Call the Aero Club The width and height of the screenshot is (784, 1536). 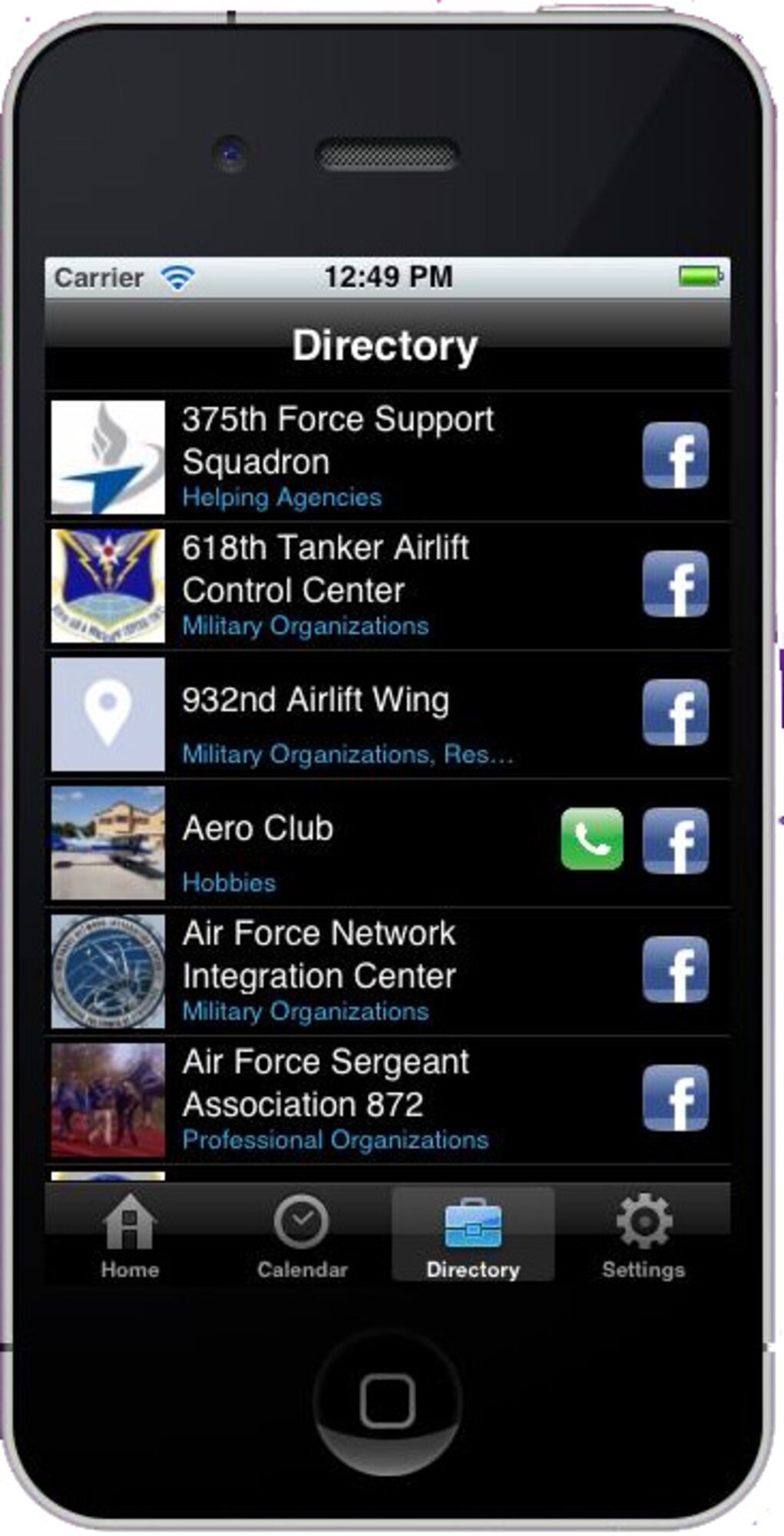point(592,839)
